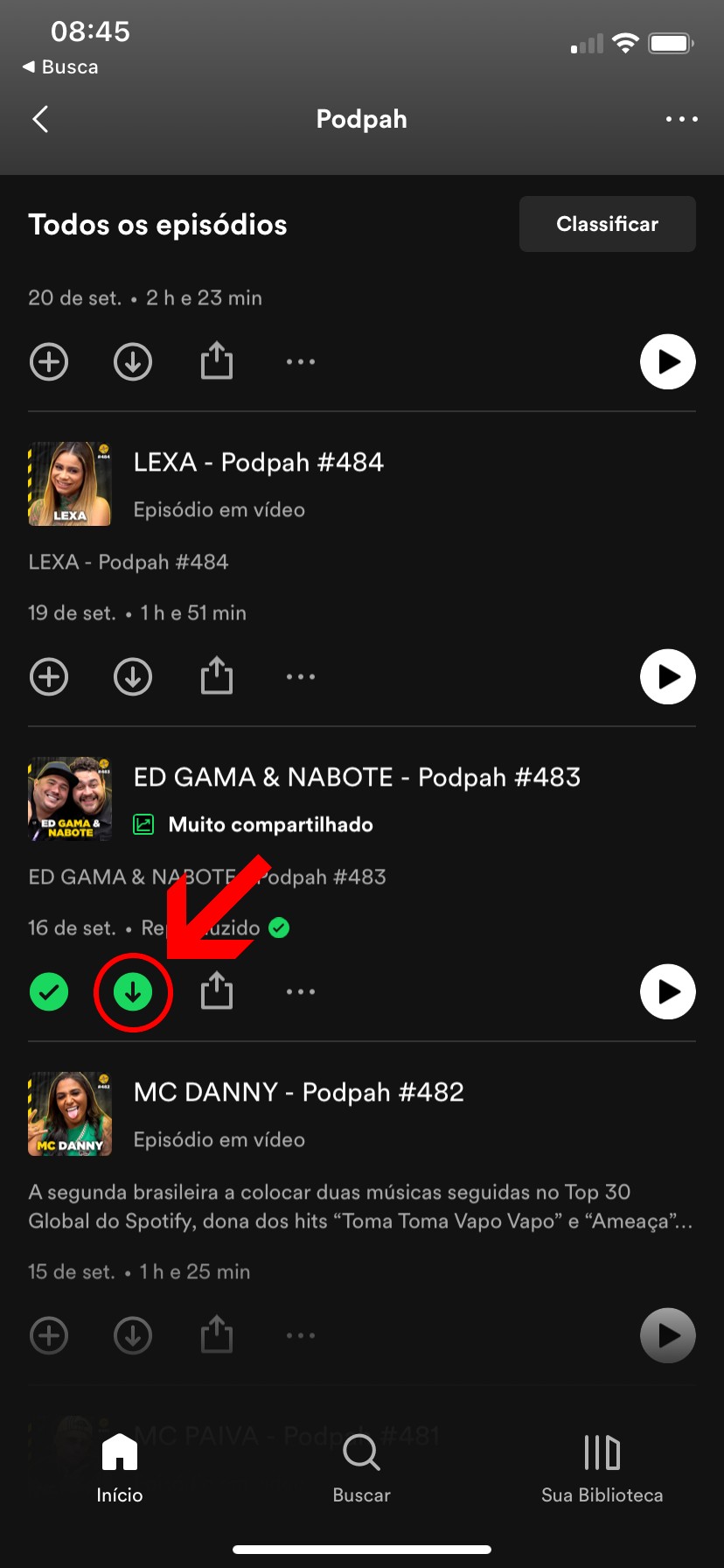
Task: Play ED GAMA & NABOTE - Podpah #483
Action: pyautogui.click(x=667, y=991)
